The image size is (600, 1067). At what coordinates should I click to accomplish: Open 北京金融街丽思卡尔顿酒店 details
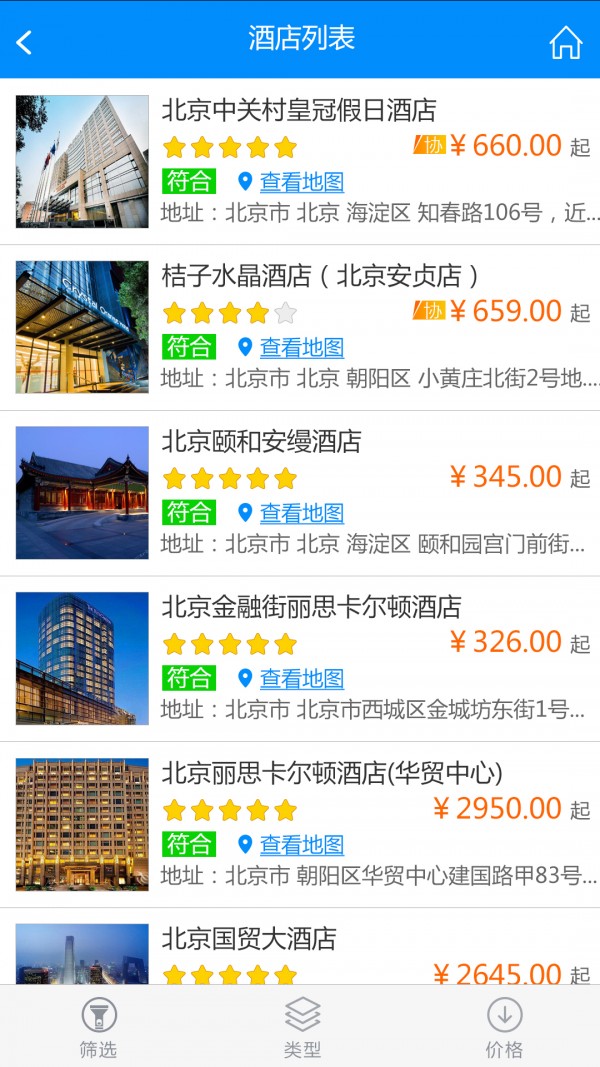[x=311, y=608]
